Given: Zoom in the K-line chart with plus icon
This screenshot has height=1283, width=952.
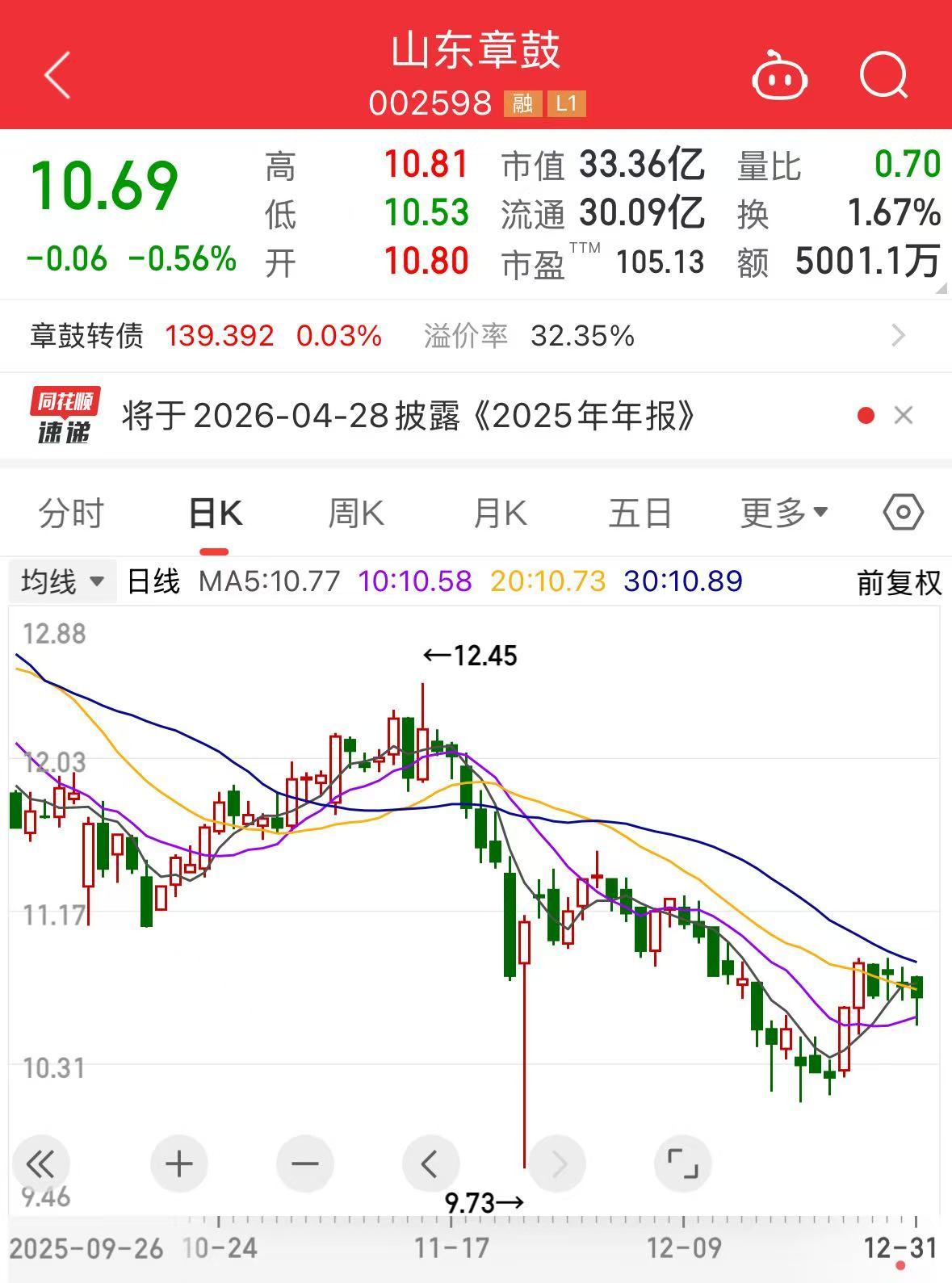Looking at the screenshot, I should [x=177, y=1164].
